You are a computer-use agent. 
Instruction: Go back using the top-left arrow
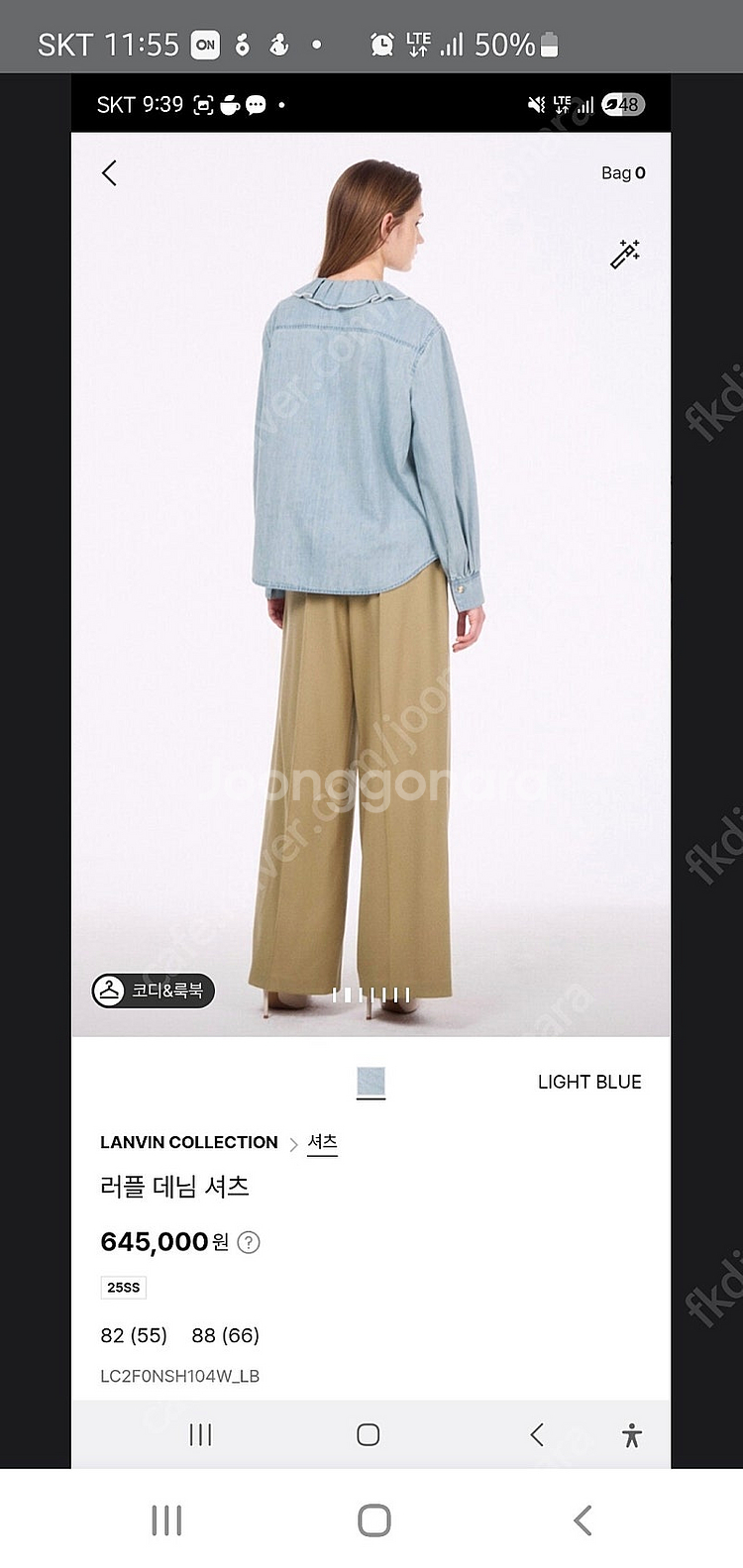109,173
